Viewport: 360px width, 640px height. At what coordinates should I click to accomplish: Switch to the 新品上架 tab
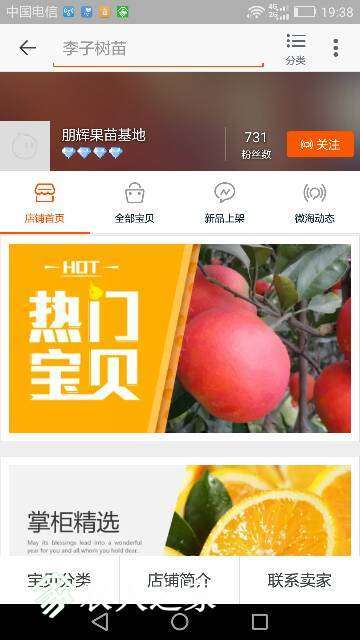tap(224, 203)
